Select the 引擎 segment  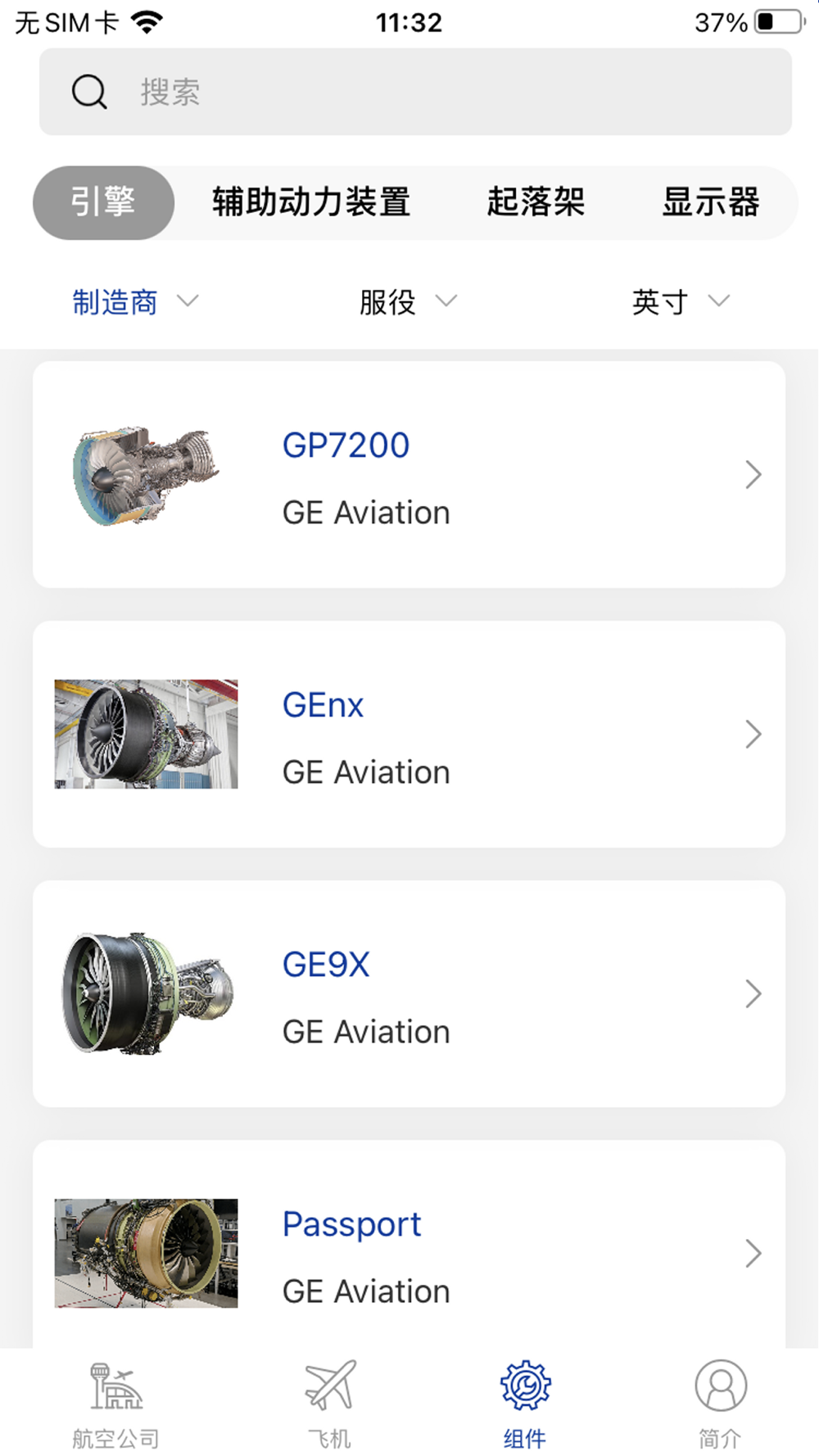point(103,202)
